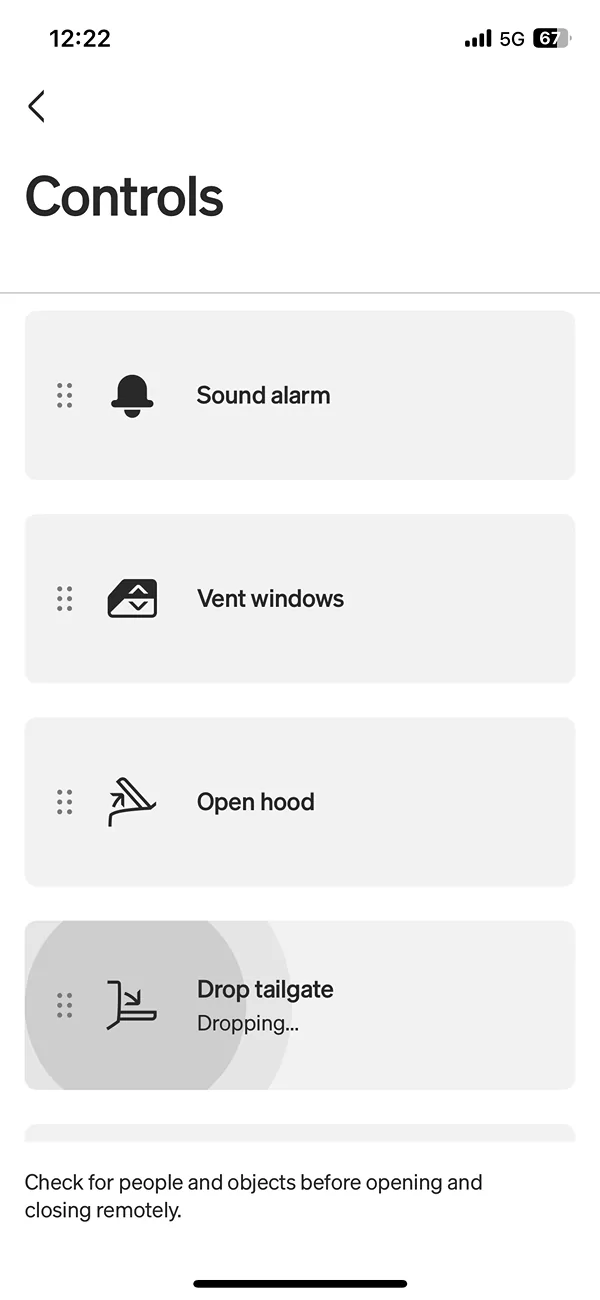Trigger the Sound alarm control
This screenshot has width=600, height=1300.
(x=300, y=395)
